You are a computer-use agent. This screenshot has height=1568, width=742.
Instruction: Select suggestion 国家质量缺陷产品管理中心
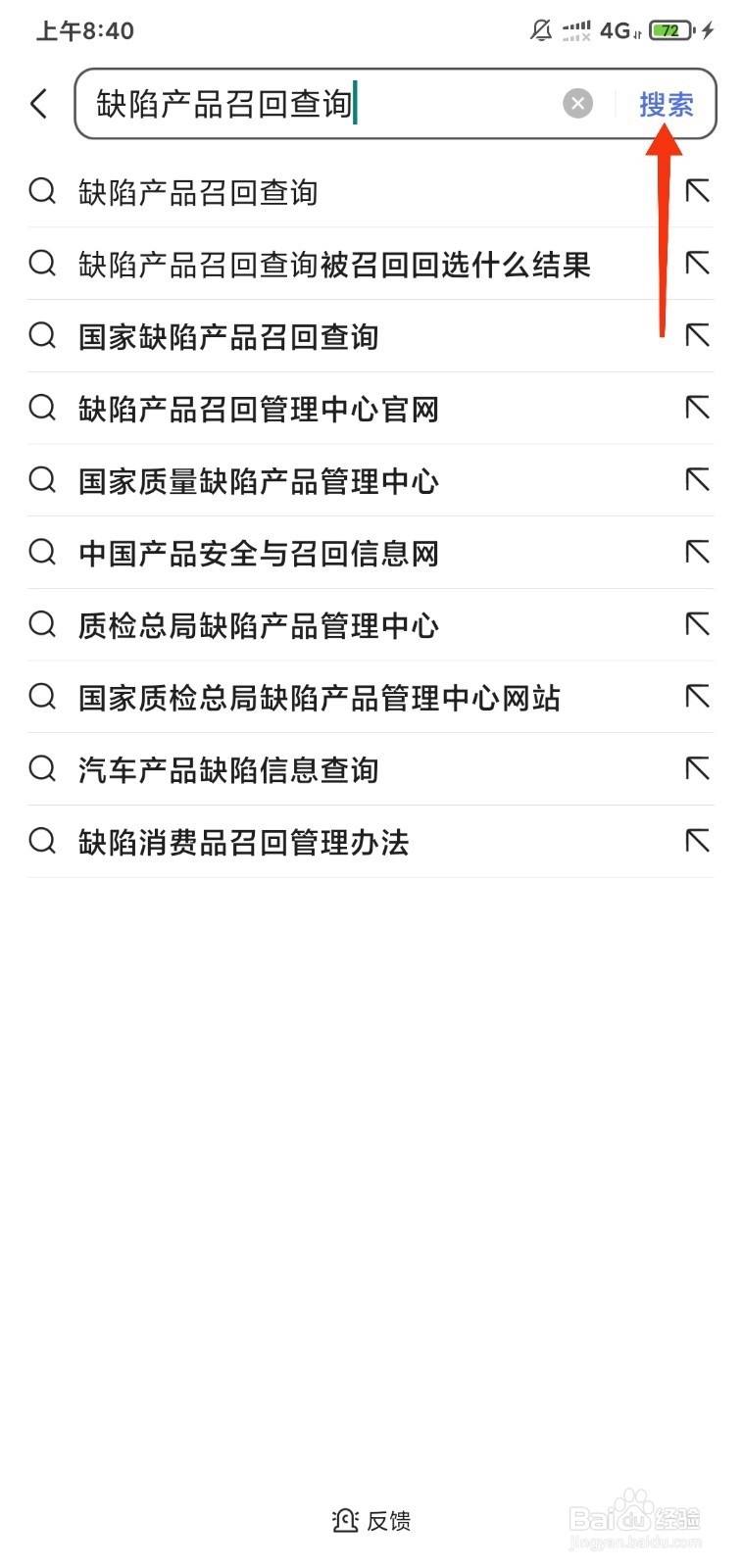[257, 481]
